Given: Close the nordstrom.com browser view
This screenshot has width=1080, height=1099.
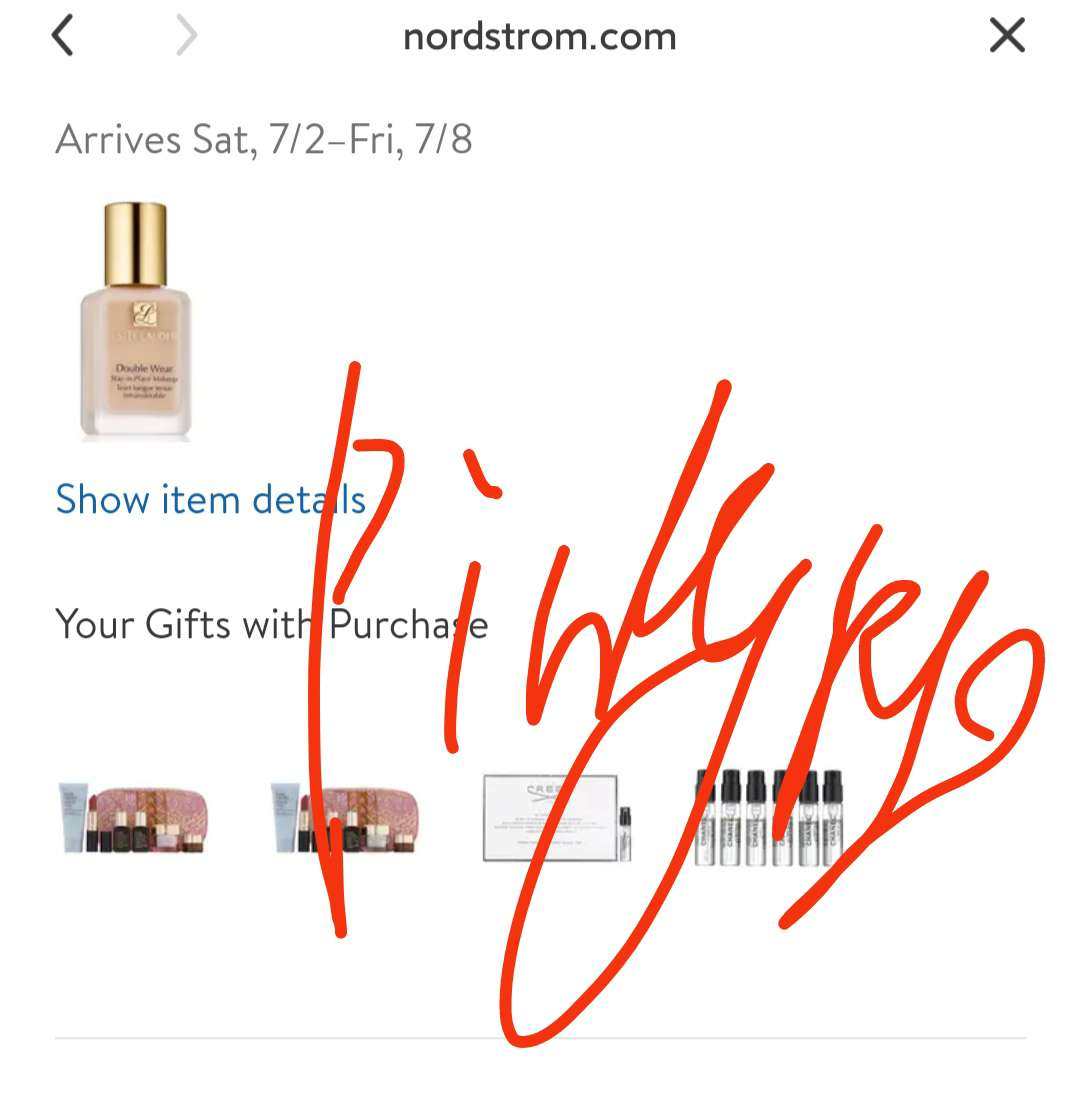Looking at the screenshot, I should pos(1007,37).
